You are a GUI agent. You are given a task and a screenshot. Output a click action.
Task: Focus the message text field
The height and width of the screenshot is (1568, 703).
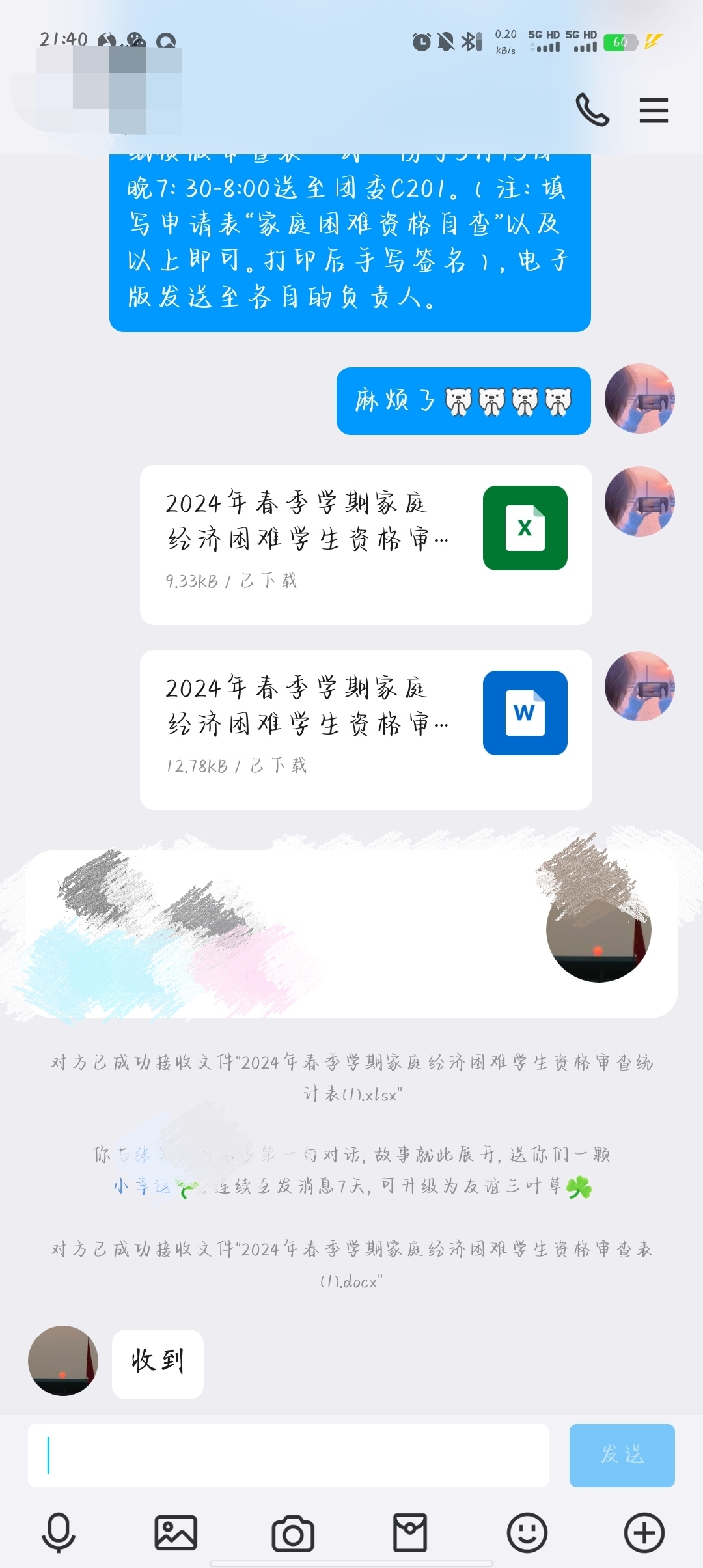click(288, 1455)
